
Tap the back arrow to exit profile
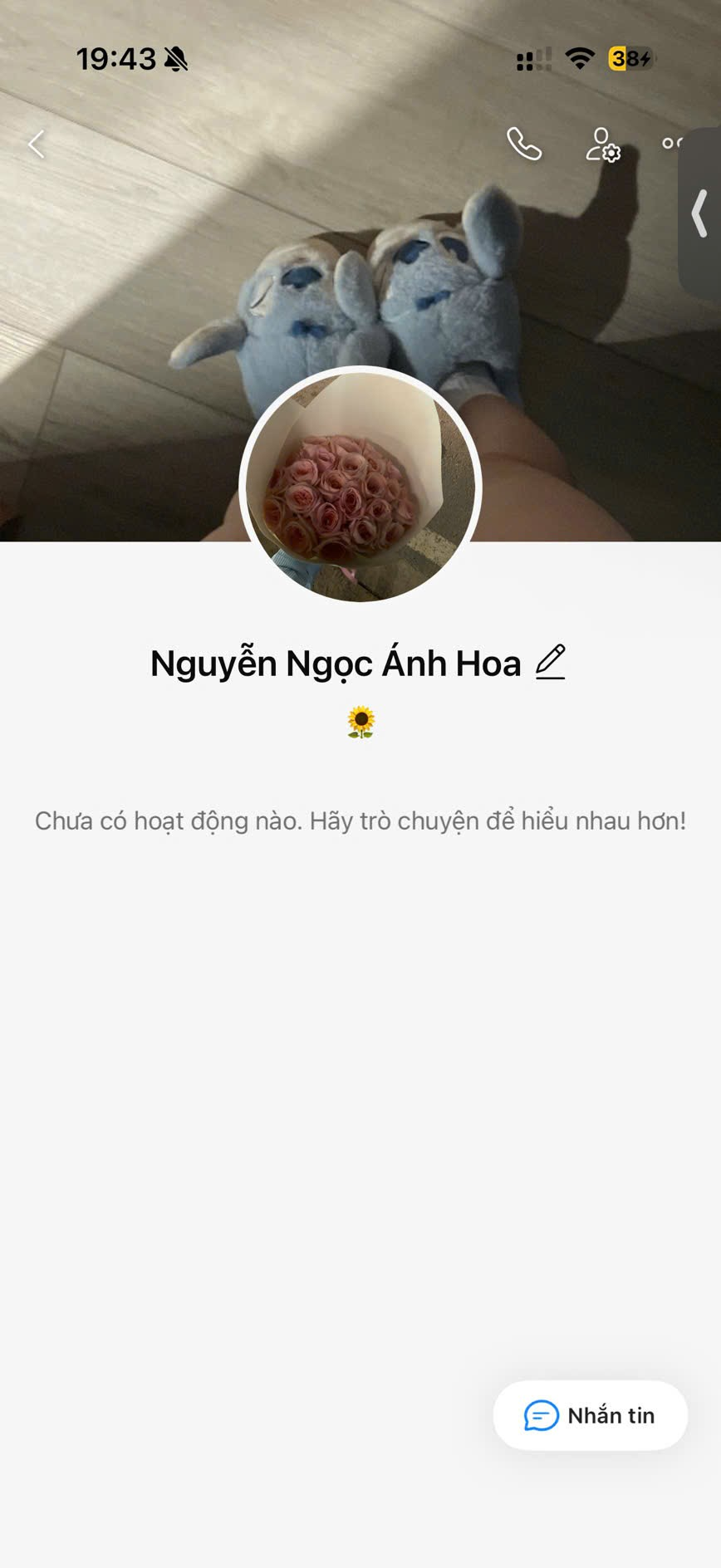(35, 144)
